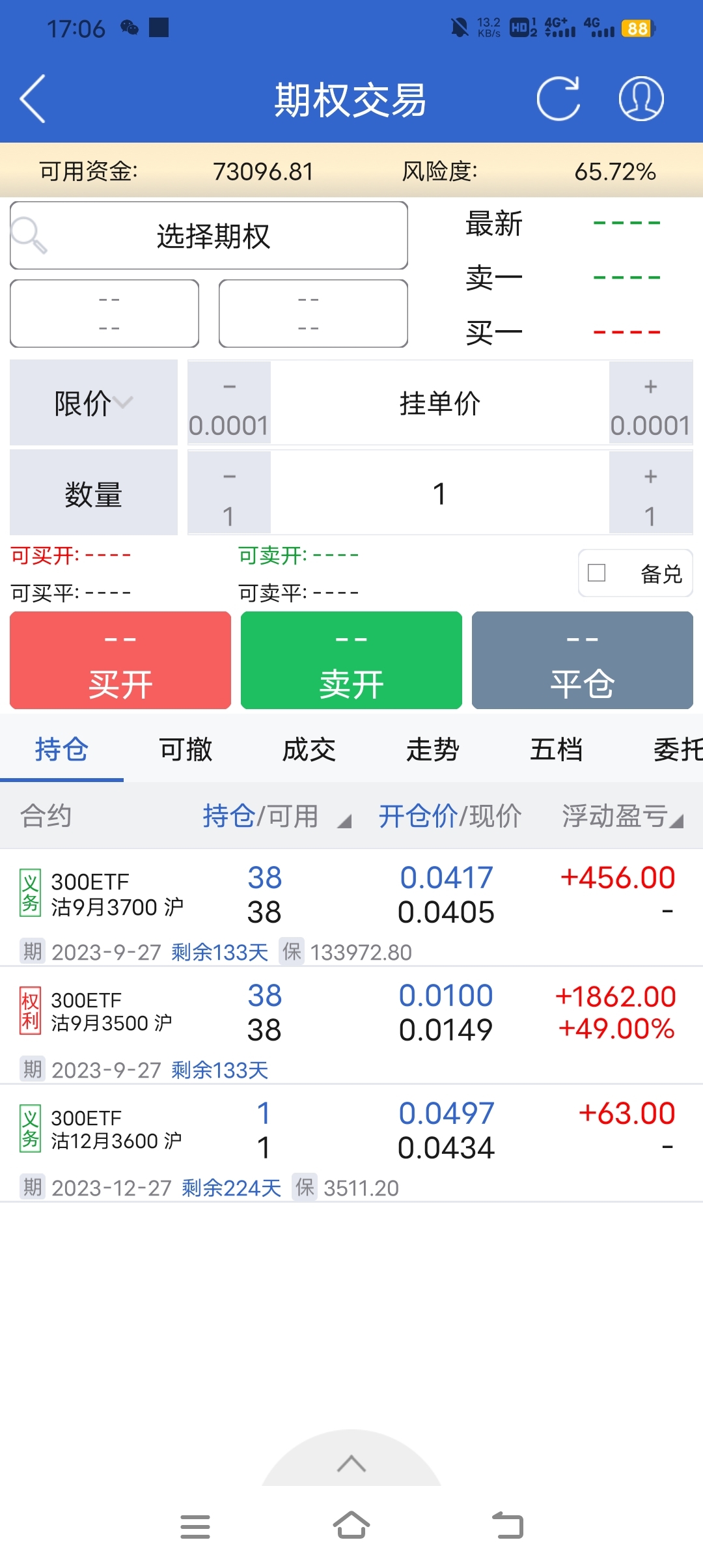Screen dimensions: 703x1568
Task: Increase price by 0.0001
Action: pos(650,403)
